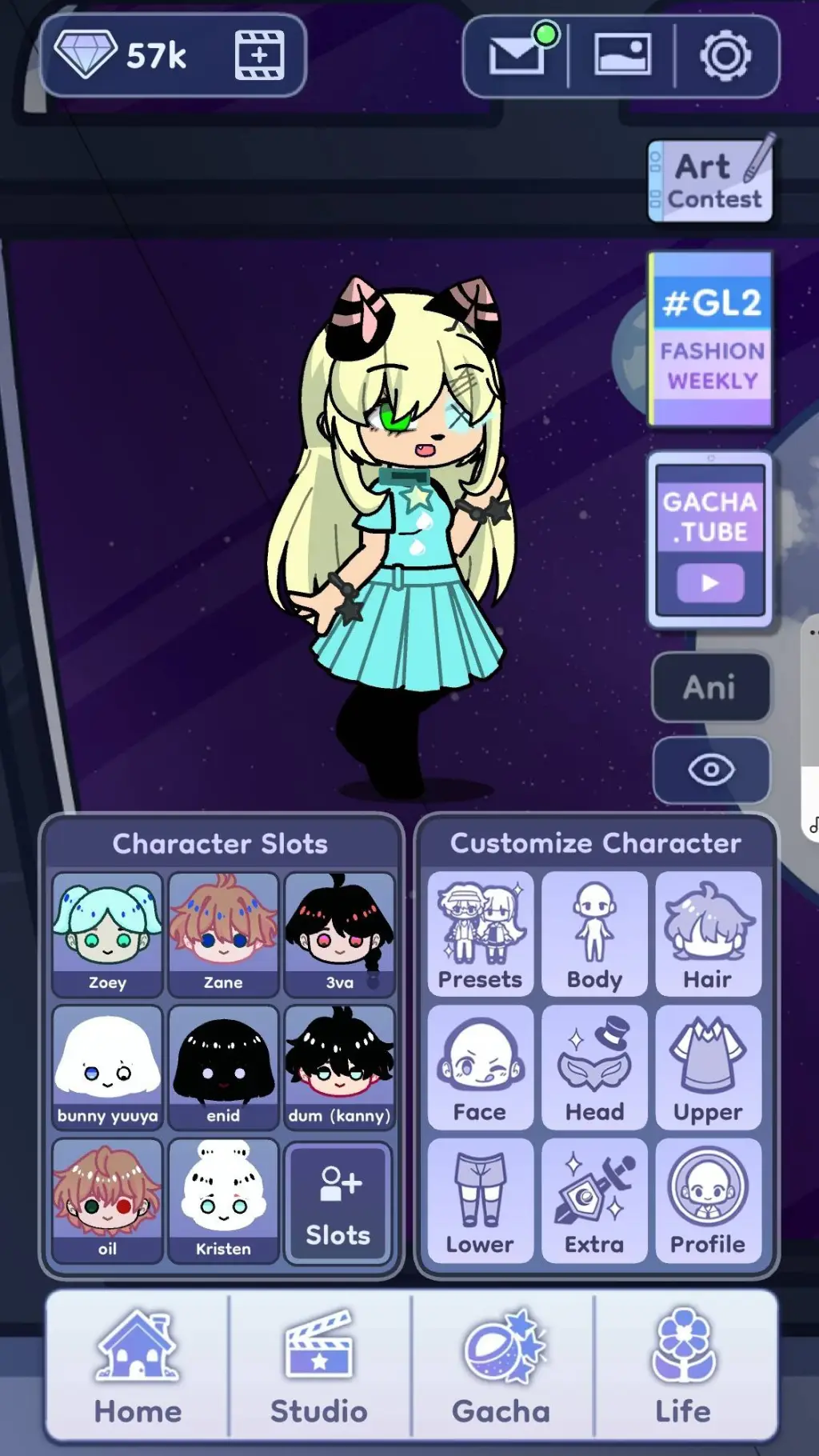Open more Slots
The width and height of the screenshot is (819, 1456).
pos(338,1202)
